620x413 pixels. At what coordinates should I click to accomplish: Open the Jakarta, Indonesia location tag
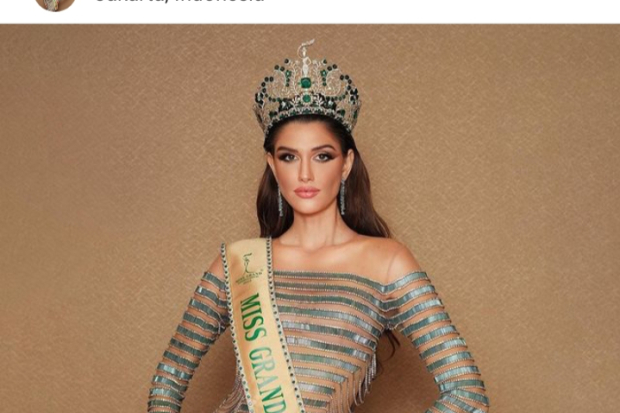180,3
